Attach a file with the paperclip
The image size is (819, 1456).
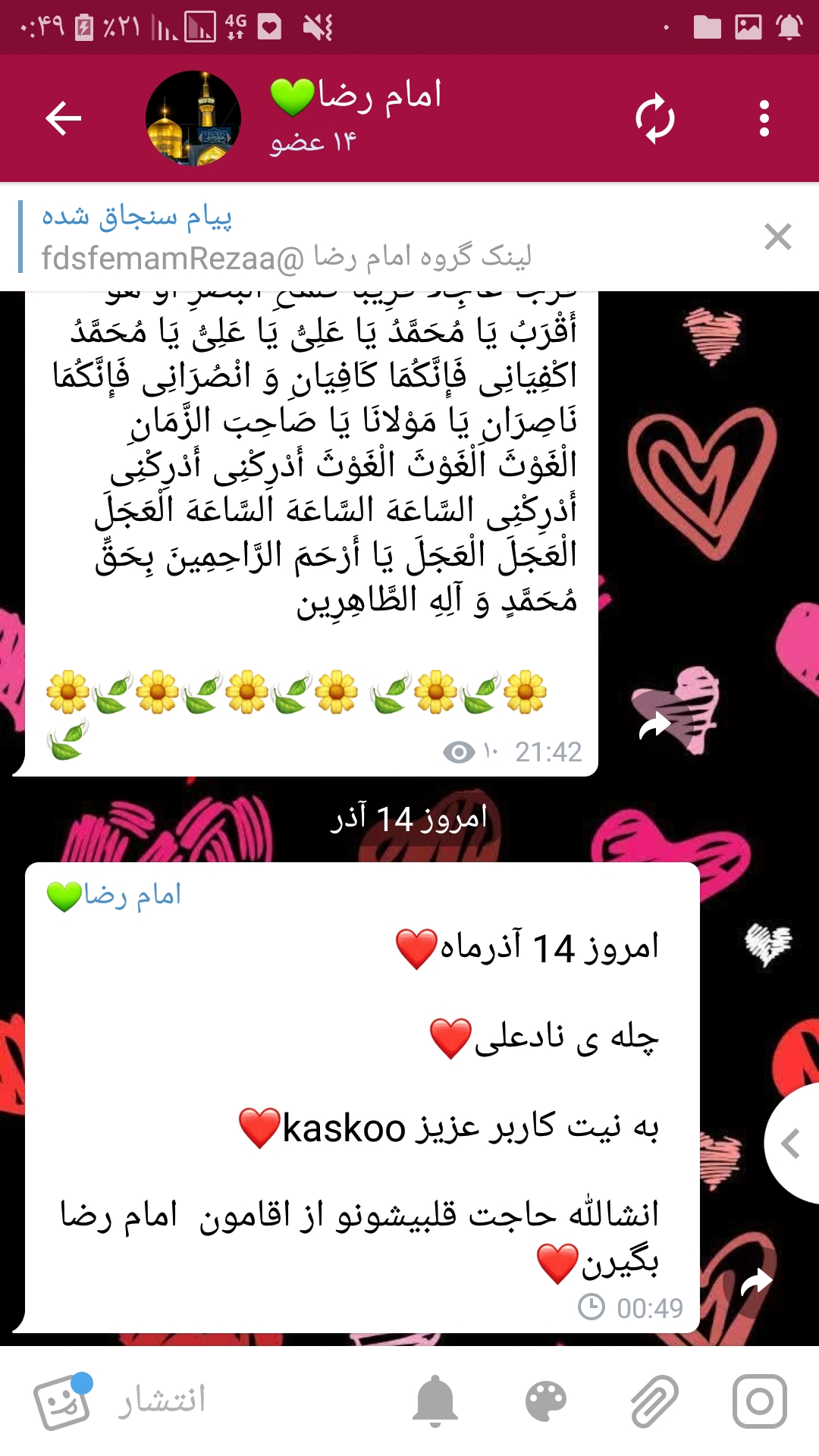click(654, 1401)
